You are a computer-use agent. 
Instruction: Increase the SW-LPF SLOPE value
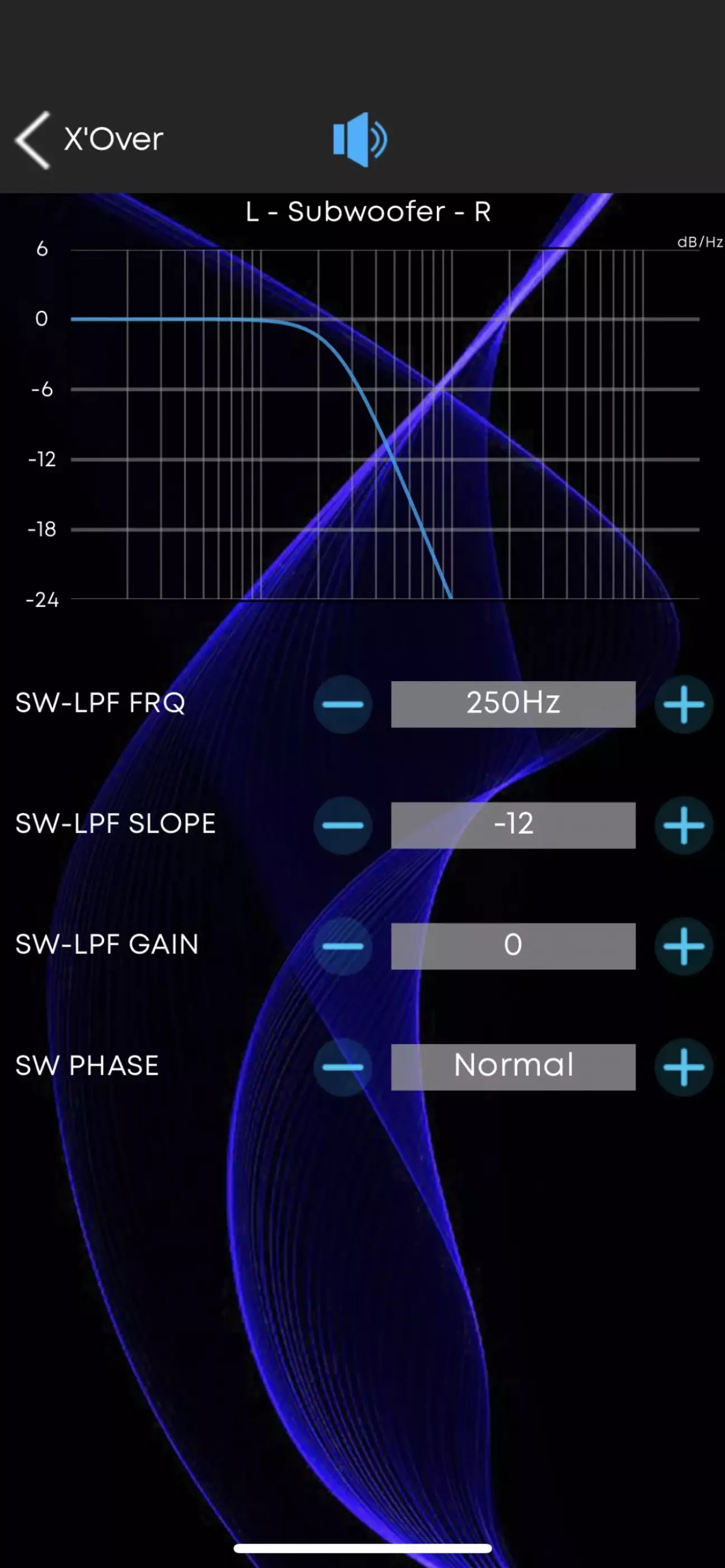coord(684,825)
